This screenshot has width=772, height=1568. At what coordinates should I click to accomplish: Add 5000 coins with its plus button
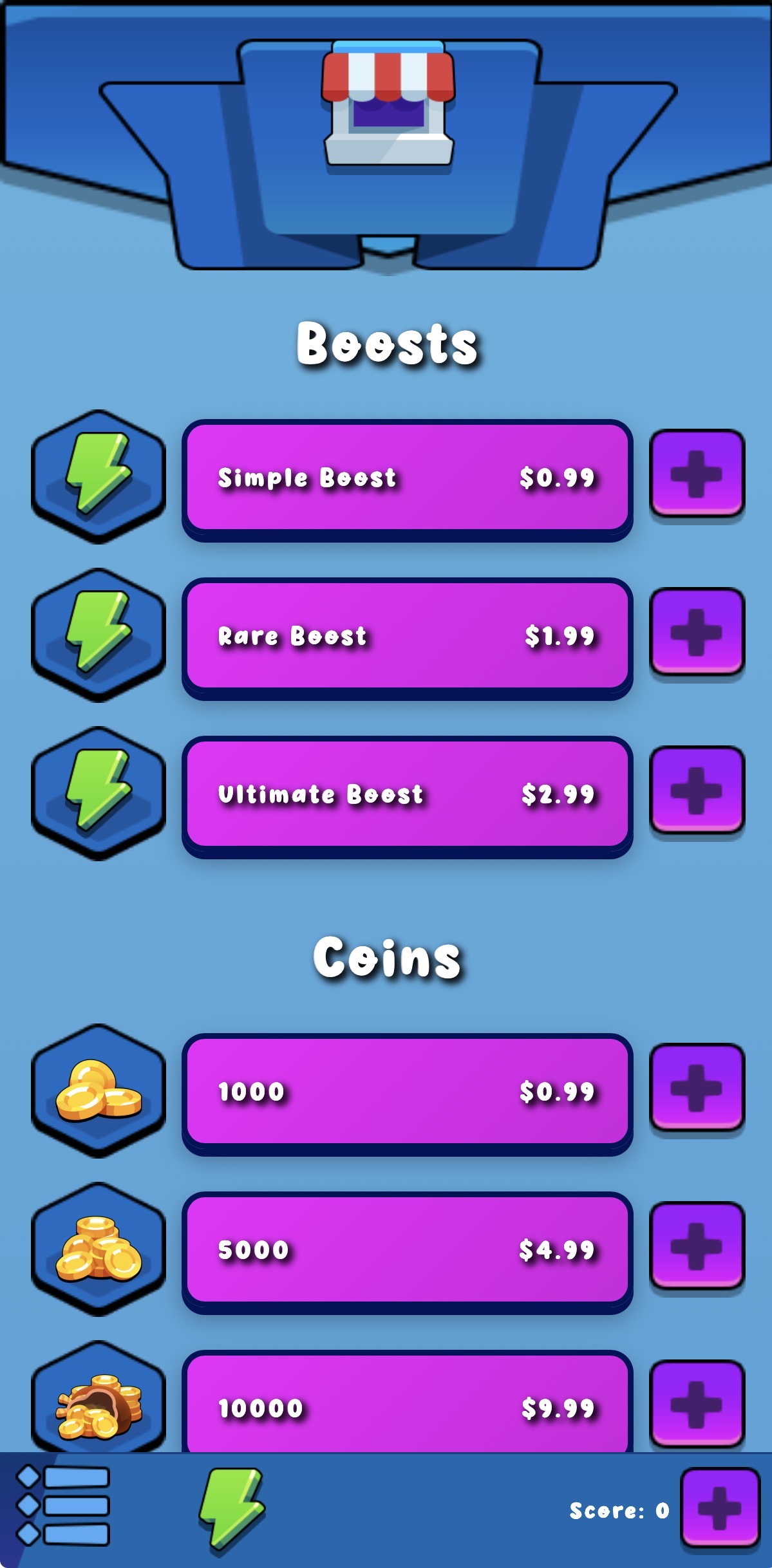697,1246
